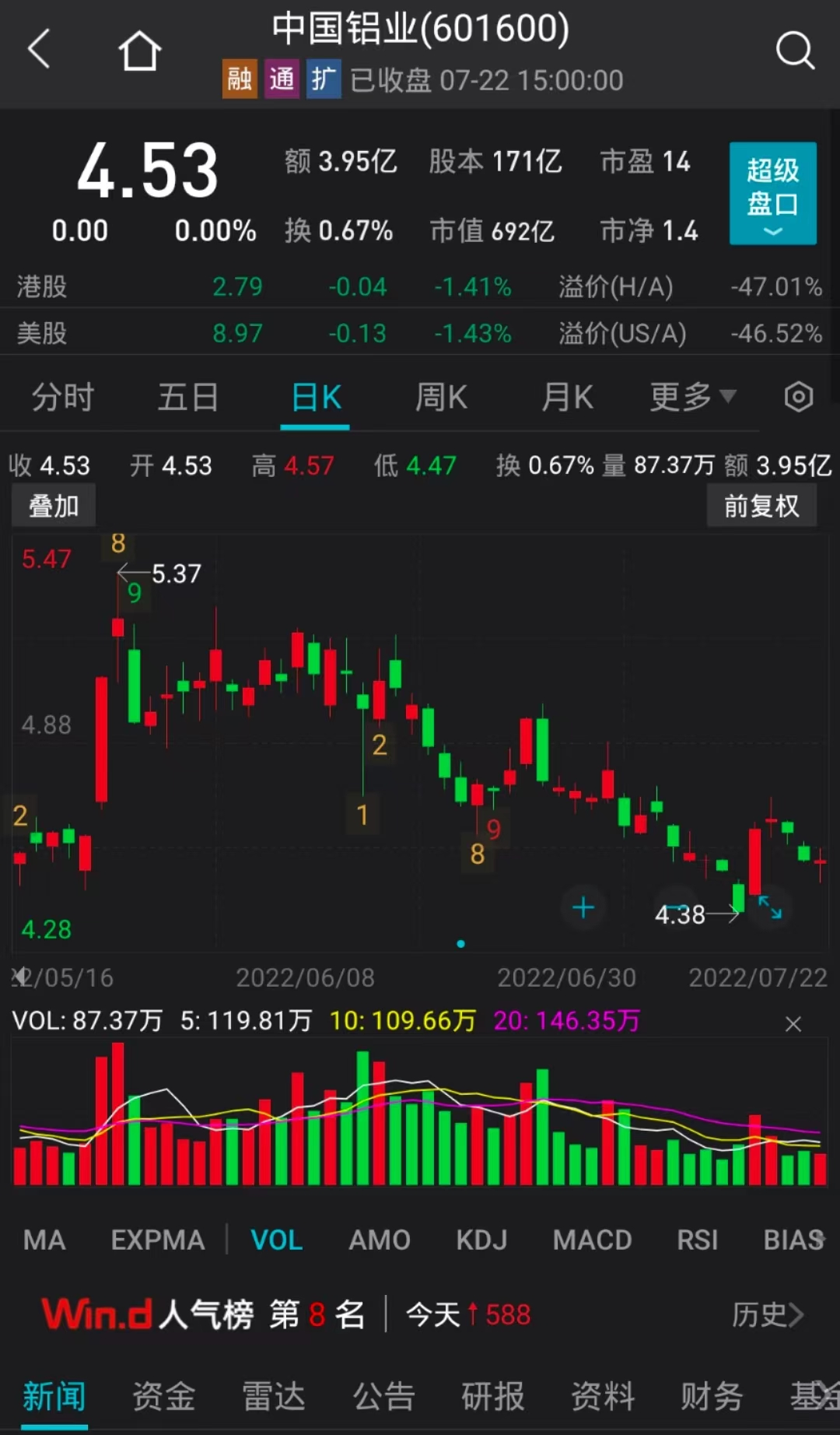Click the 通 Stock Connect badge
Screen dimensions: 840x1435
[282, 79]
